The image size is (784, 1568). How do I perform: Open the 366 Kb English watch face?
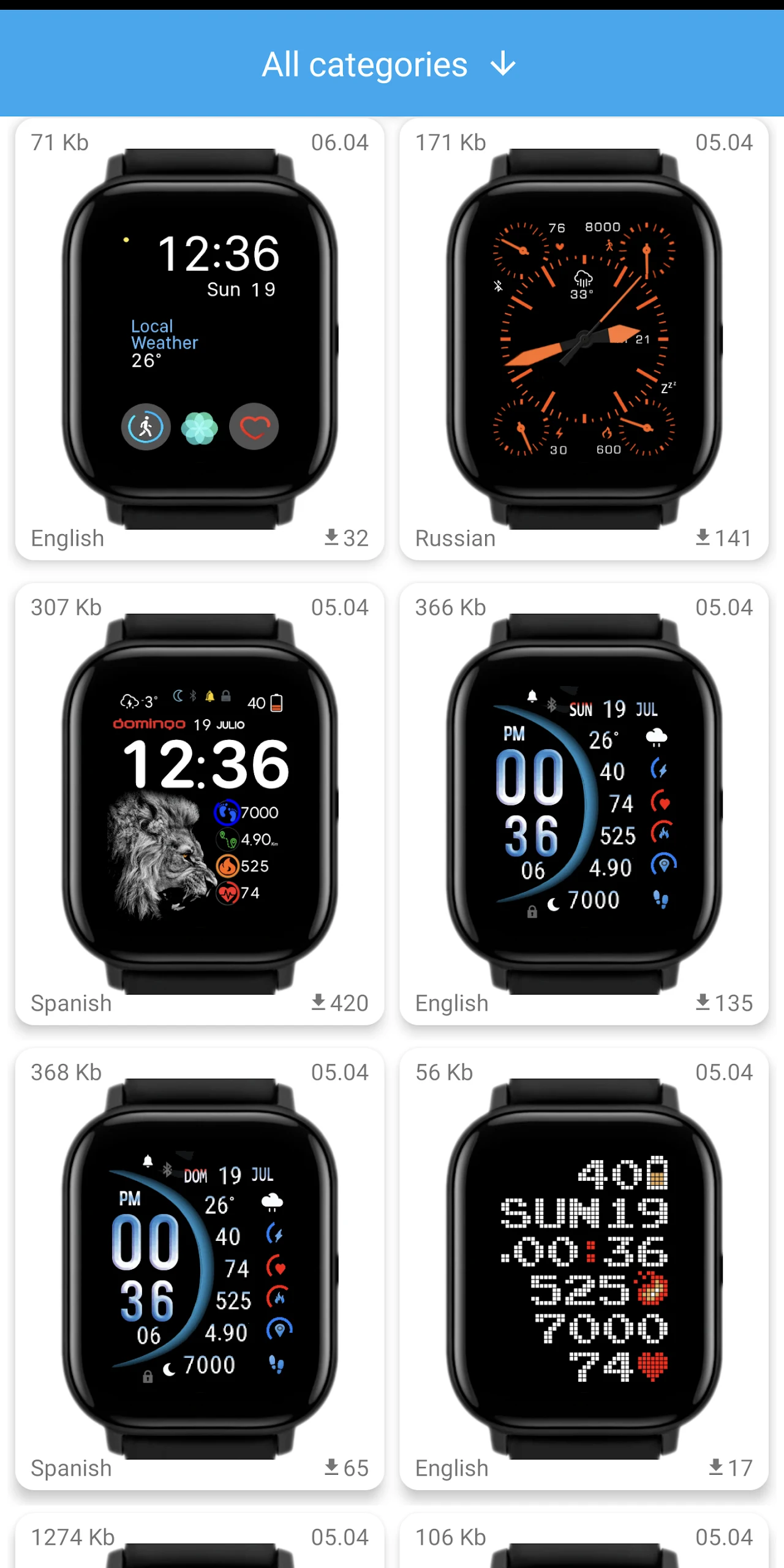coord(584,804)
